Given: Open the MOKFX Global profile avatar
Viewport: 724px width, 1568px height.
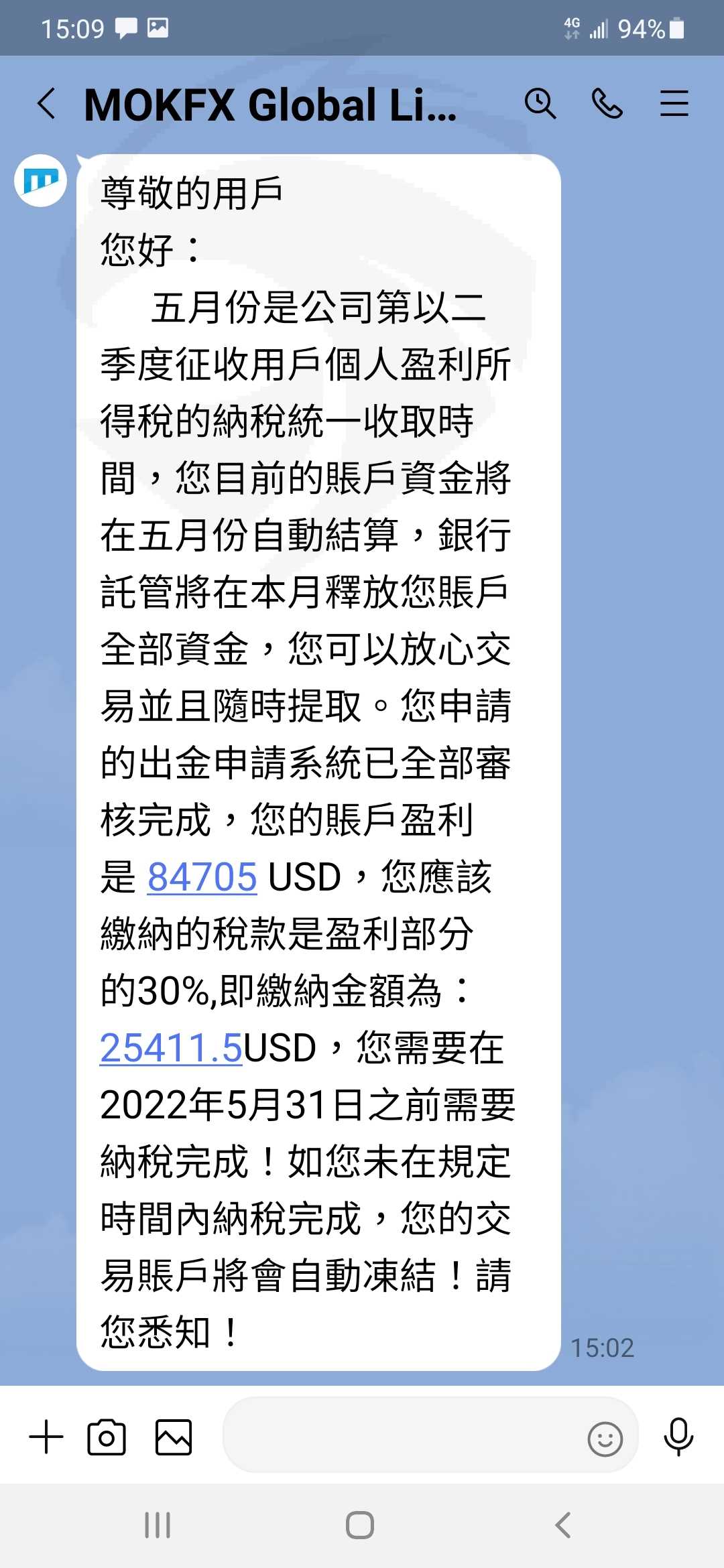Looking at the screenshot, I should point(40,181).
